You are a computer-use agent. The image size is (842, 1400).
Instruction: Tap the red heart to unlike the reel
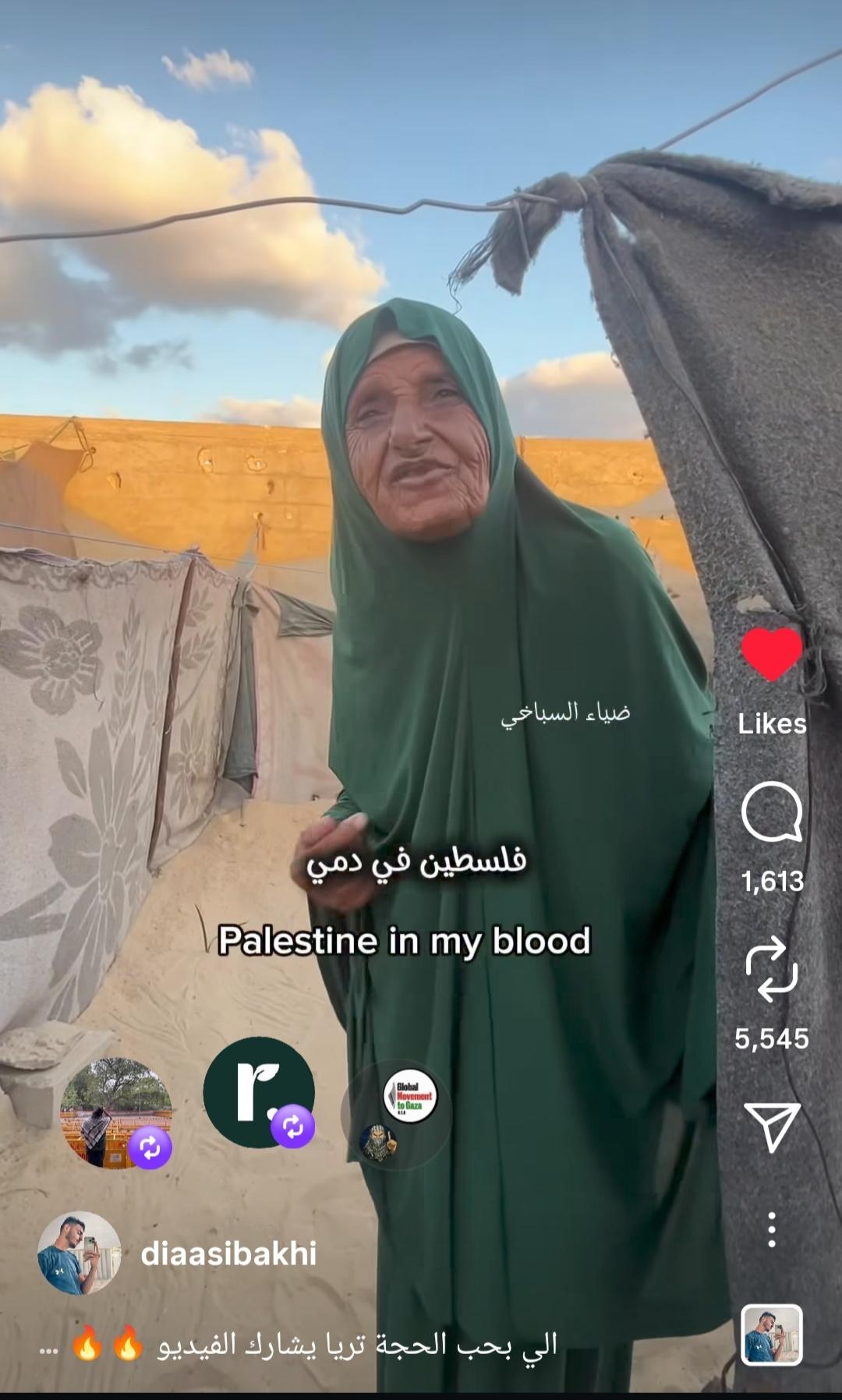point(771,653)
